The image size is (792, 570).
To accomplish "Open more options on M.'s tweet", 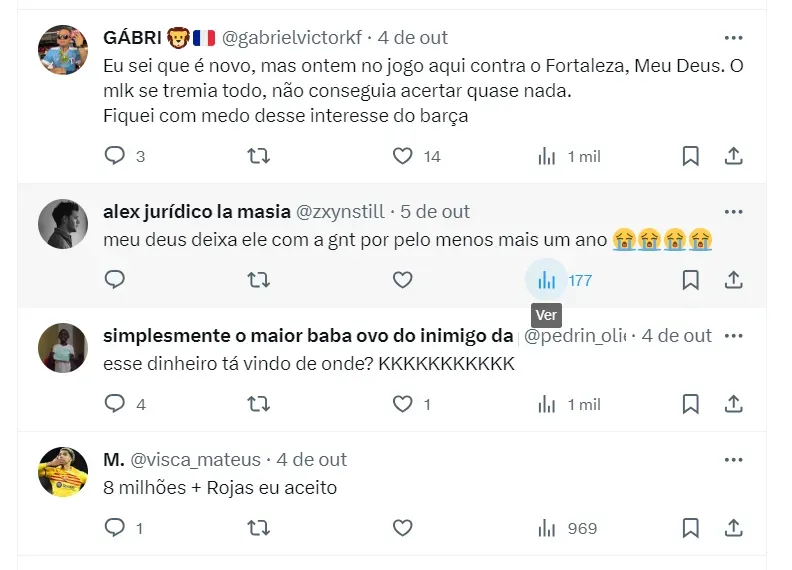I will coord(733,460).
